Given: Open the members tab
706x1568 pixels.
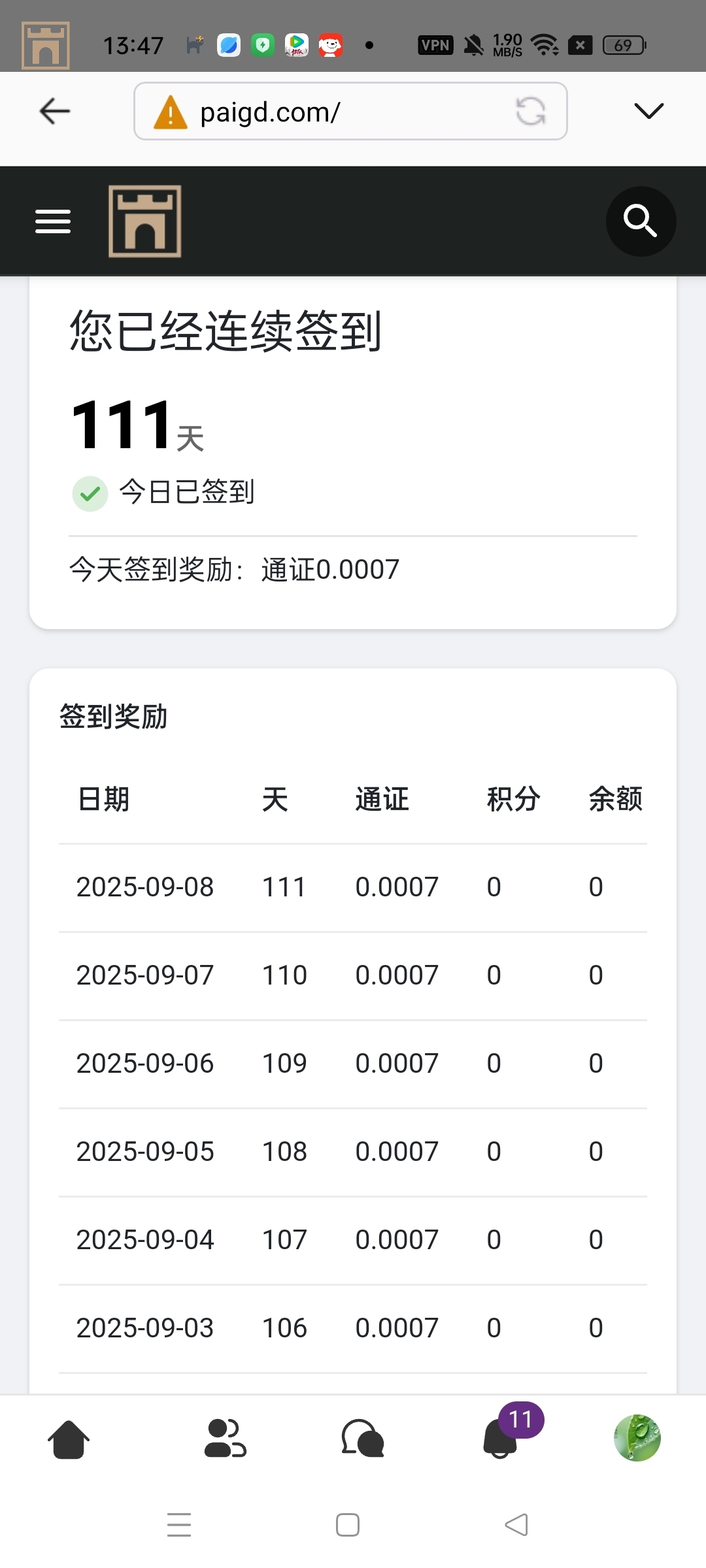Looking at the screenshot, I should (225, 1439).
